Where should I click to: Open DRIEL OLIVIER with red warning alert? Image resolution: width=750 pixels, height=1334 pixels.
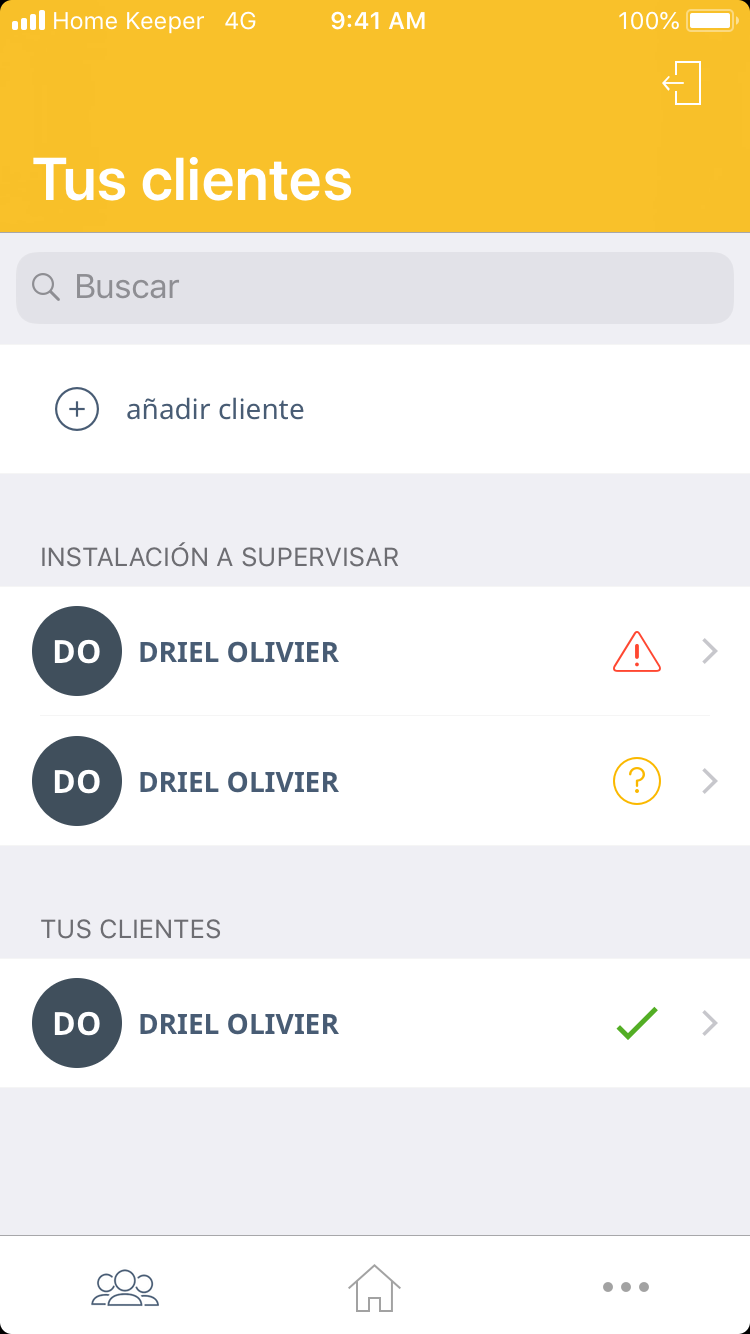tap(375, 652)
